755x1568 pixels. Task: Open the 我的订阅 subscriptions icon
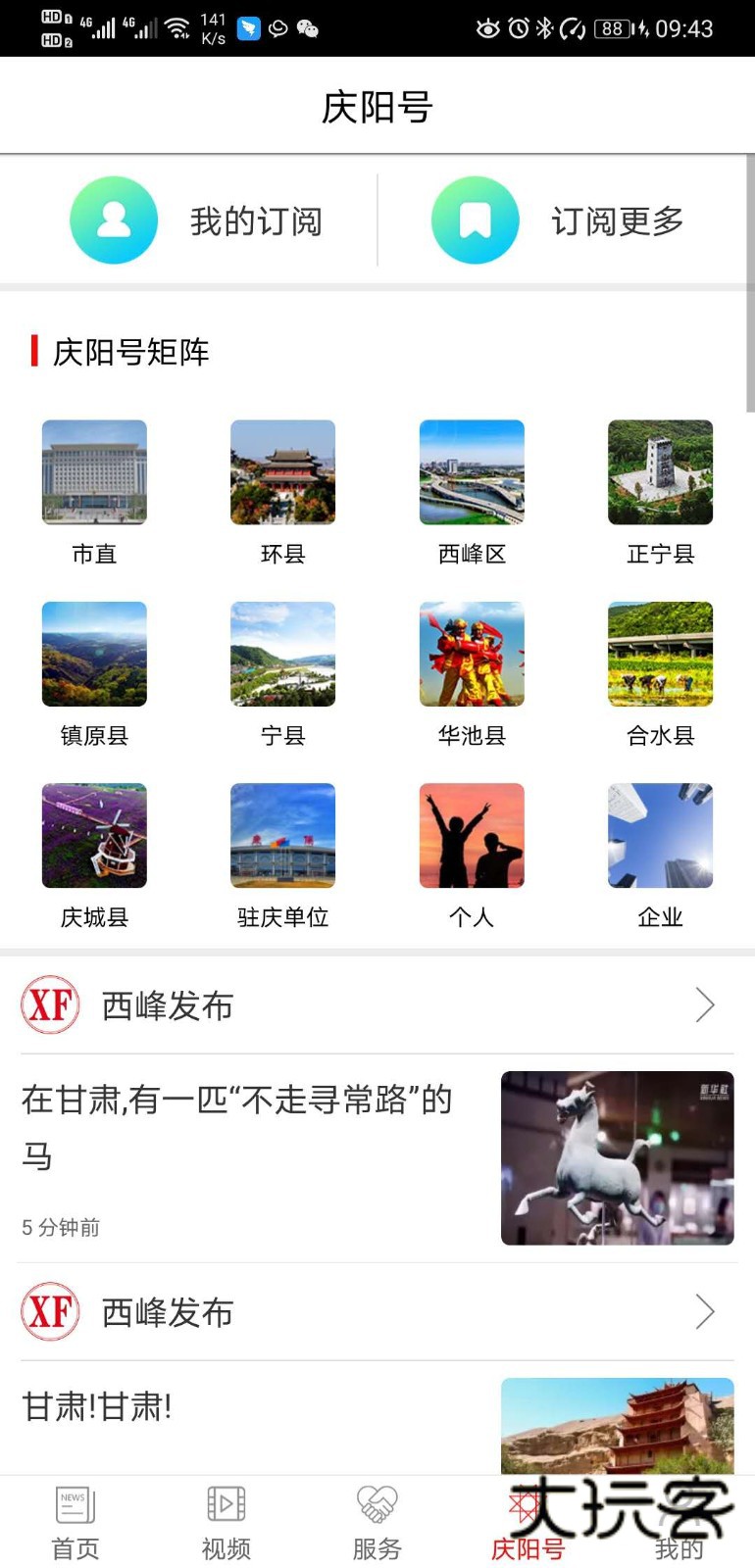tap(114, 220)
